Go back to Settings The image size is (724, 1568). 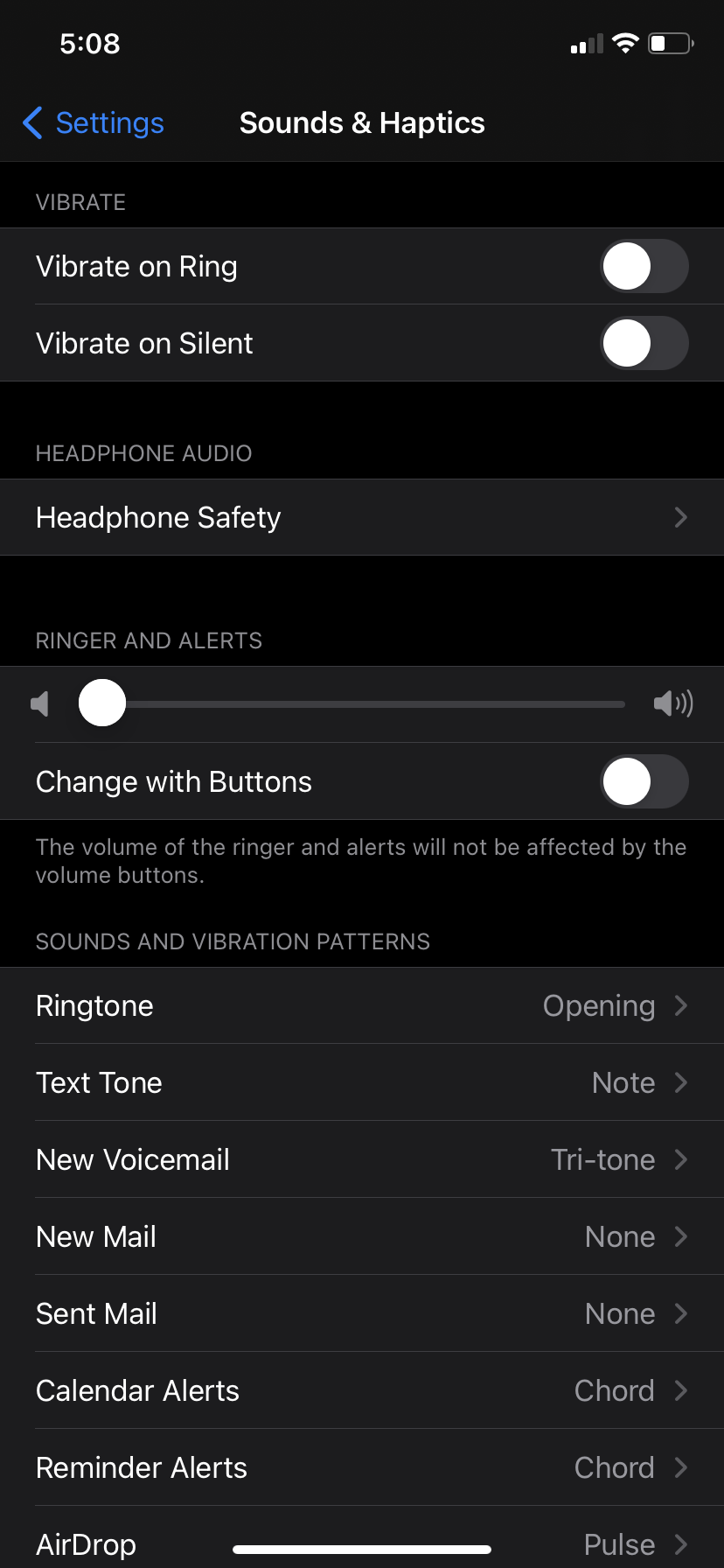(x=94, y=123)
